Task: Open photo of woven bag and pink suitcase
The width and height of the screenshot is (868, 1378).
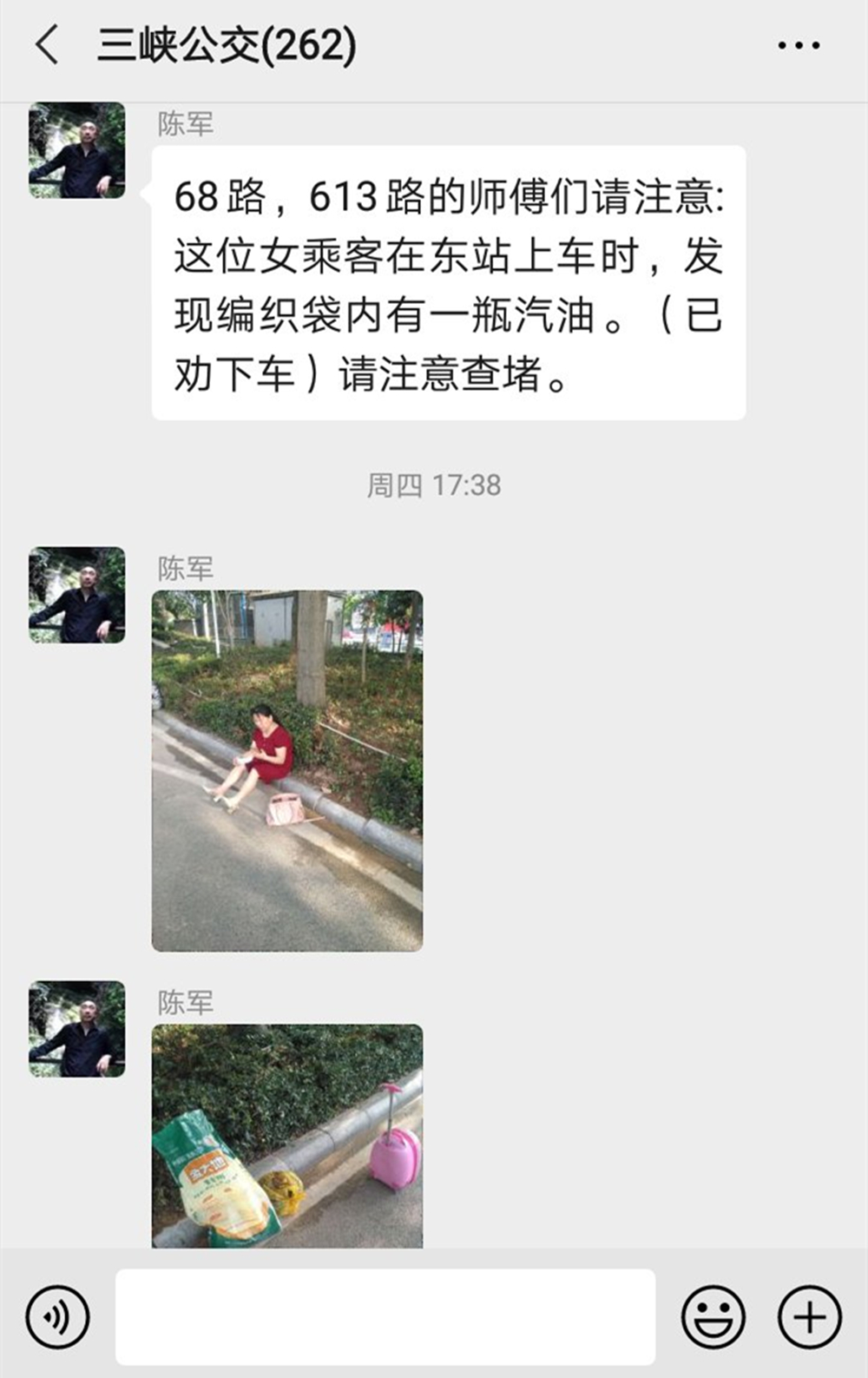Action: click(287, 1136)
